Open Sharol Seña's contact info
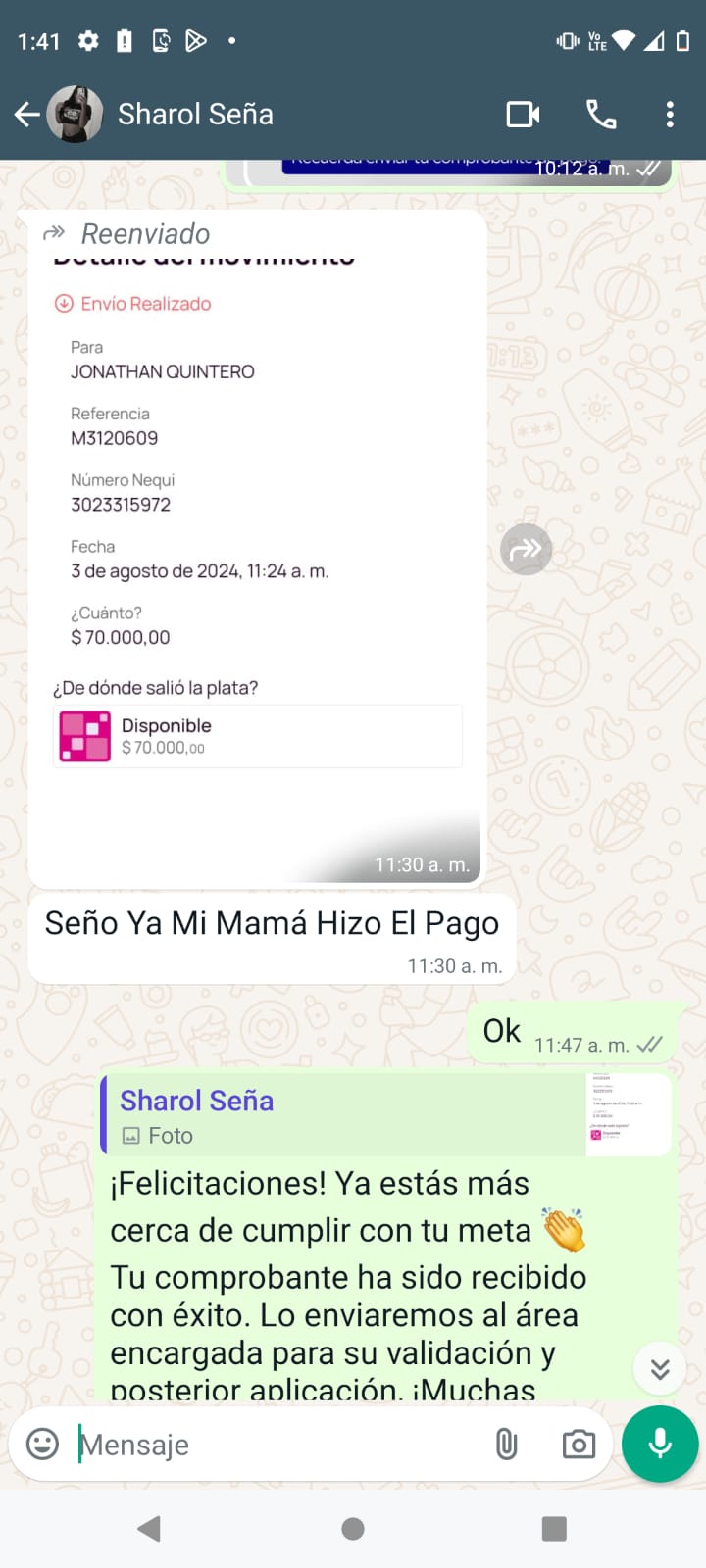 [x=195, y=115]
